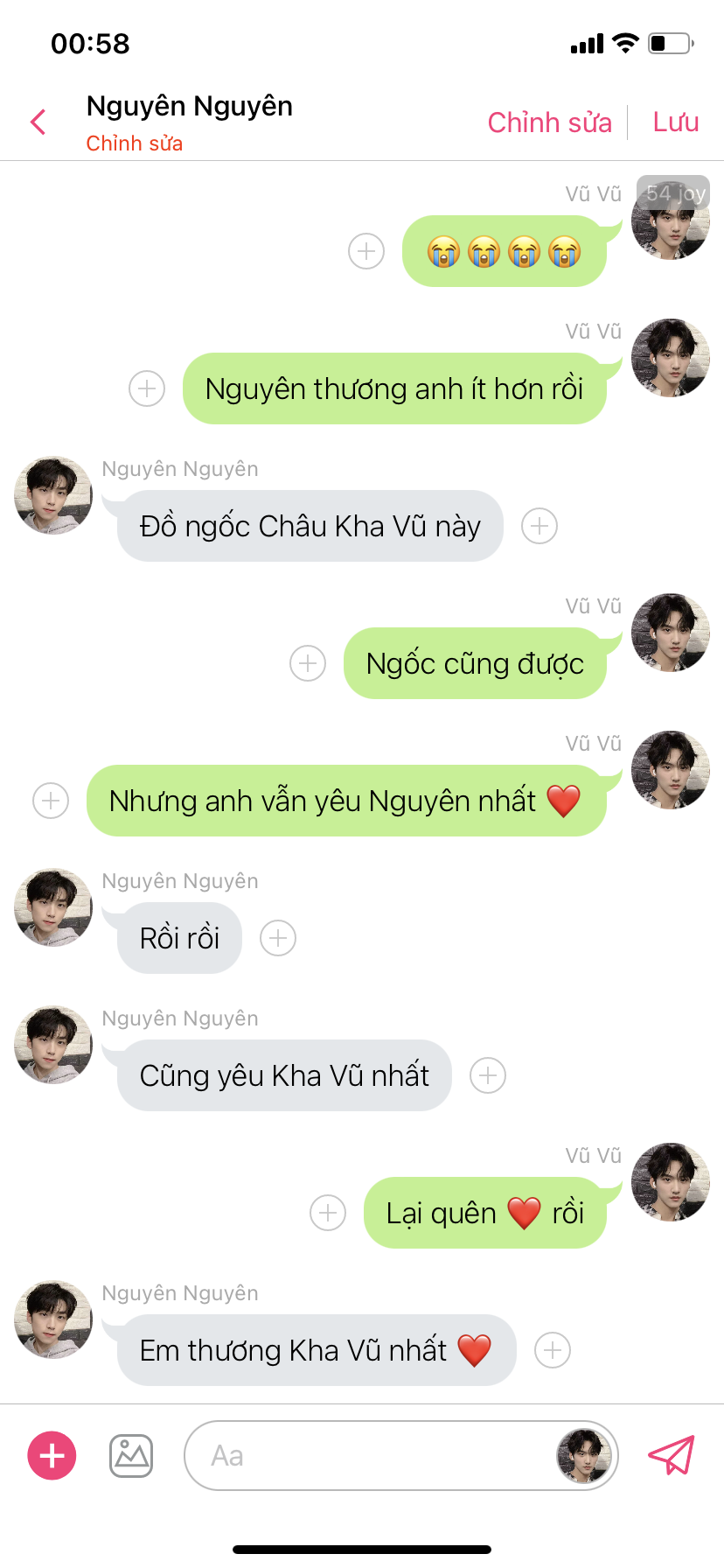Focus the Aa message input field

tap(367, 1456)
